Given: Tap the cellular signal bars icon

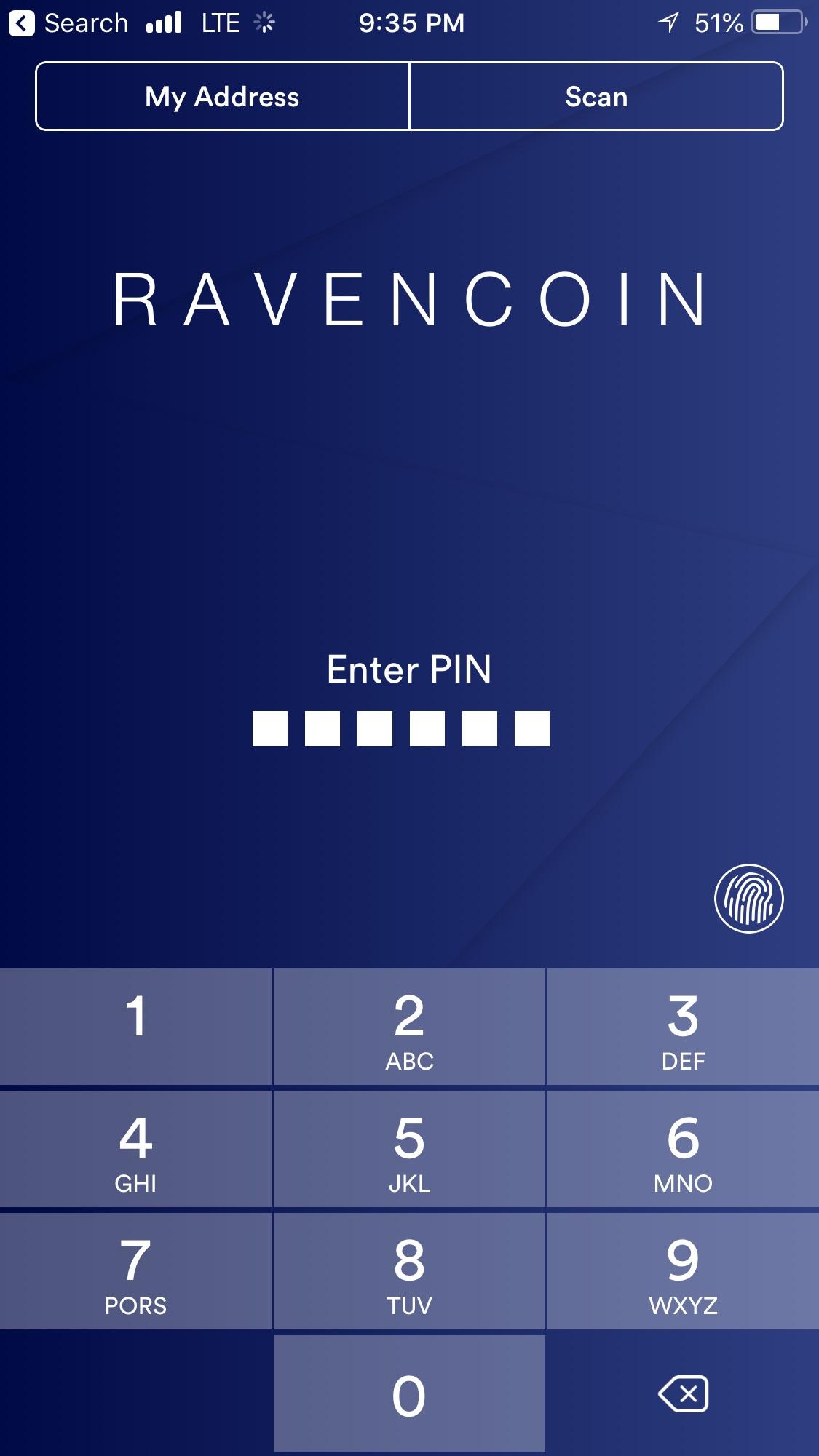Looking at the screenshot, I should 166,22.
